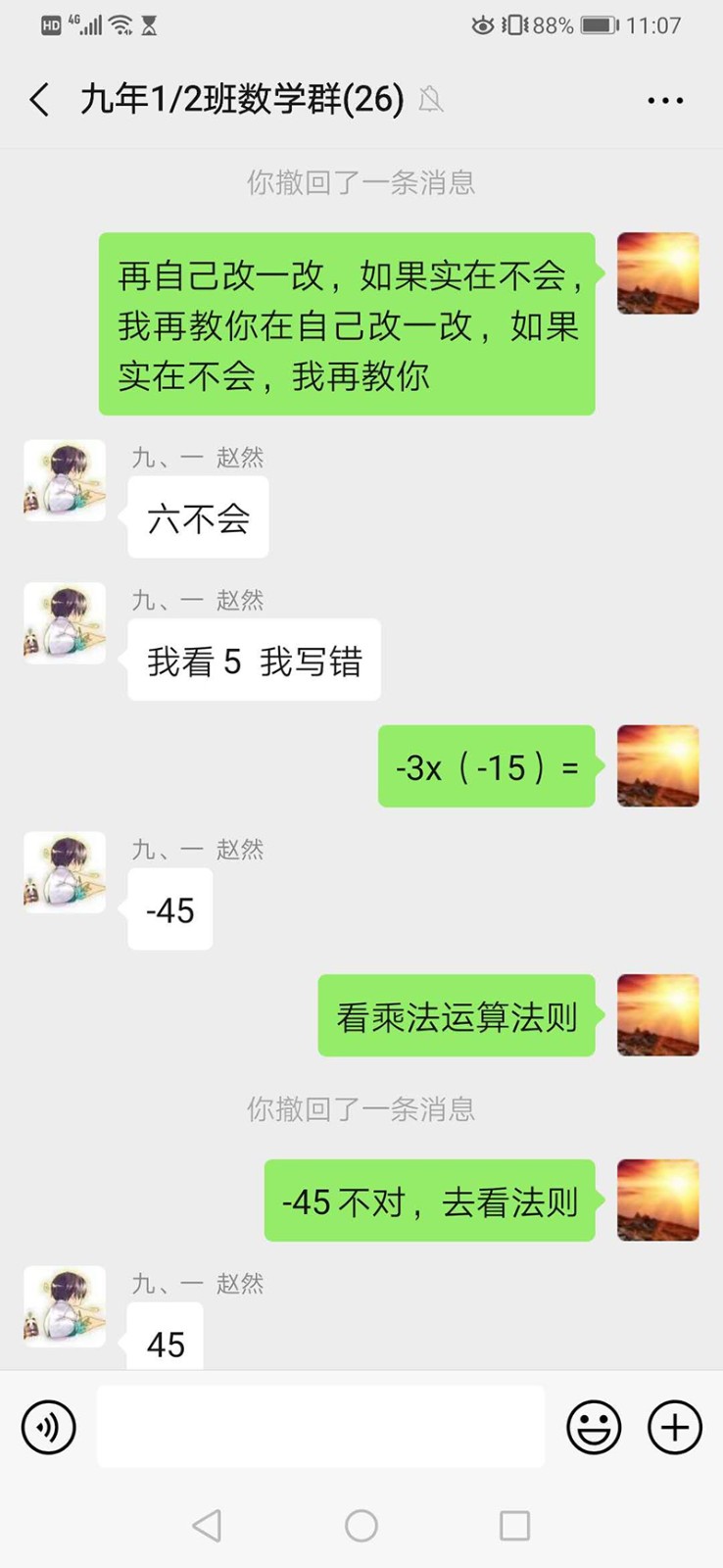This screenshot has height=1568, width=723.
Task: Tap the system back navigation button
Action: point(207,1525)
